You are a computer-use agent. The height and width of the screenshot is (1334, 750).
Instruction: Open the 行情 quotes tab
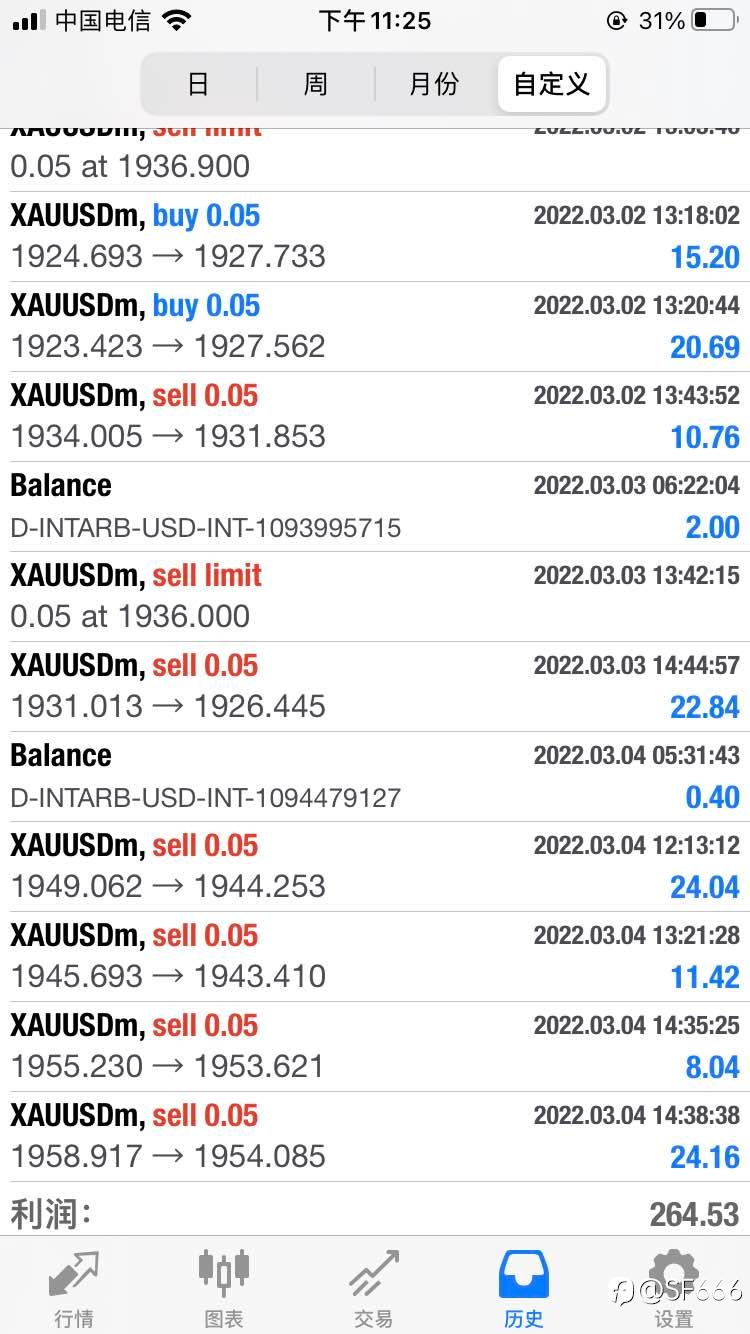(x=75, y=1287)
